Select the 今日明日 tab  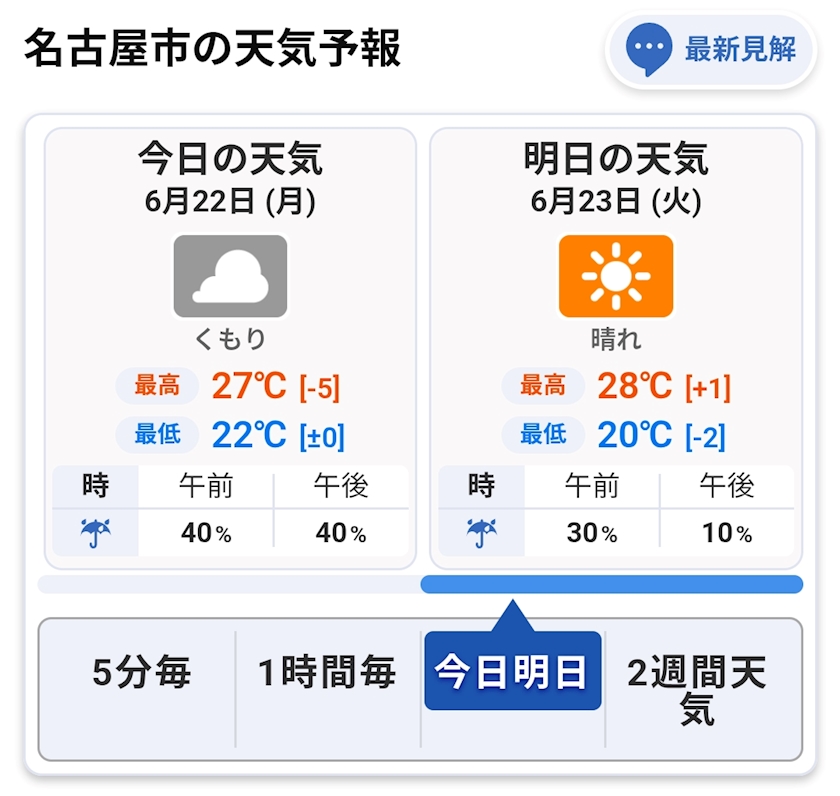513,671
